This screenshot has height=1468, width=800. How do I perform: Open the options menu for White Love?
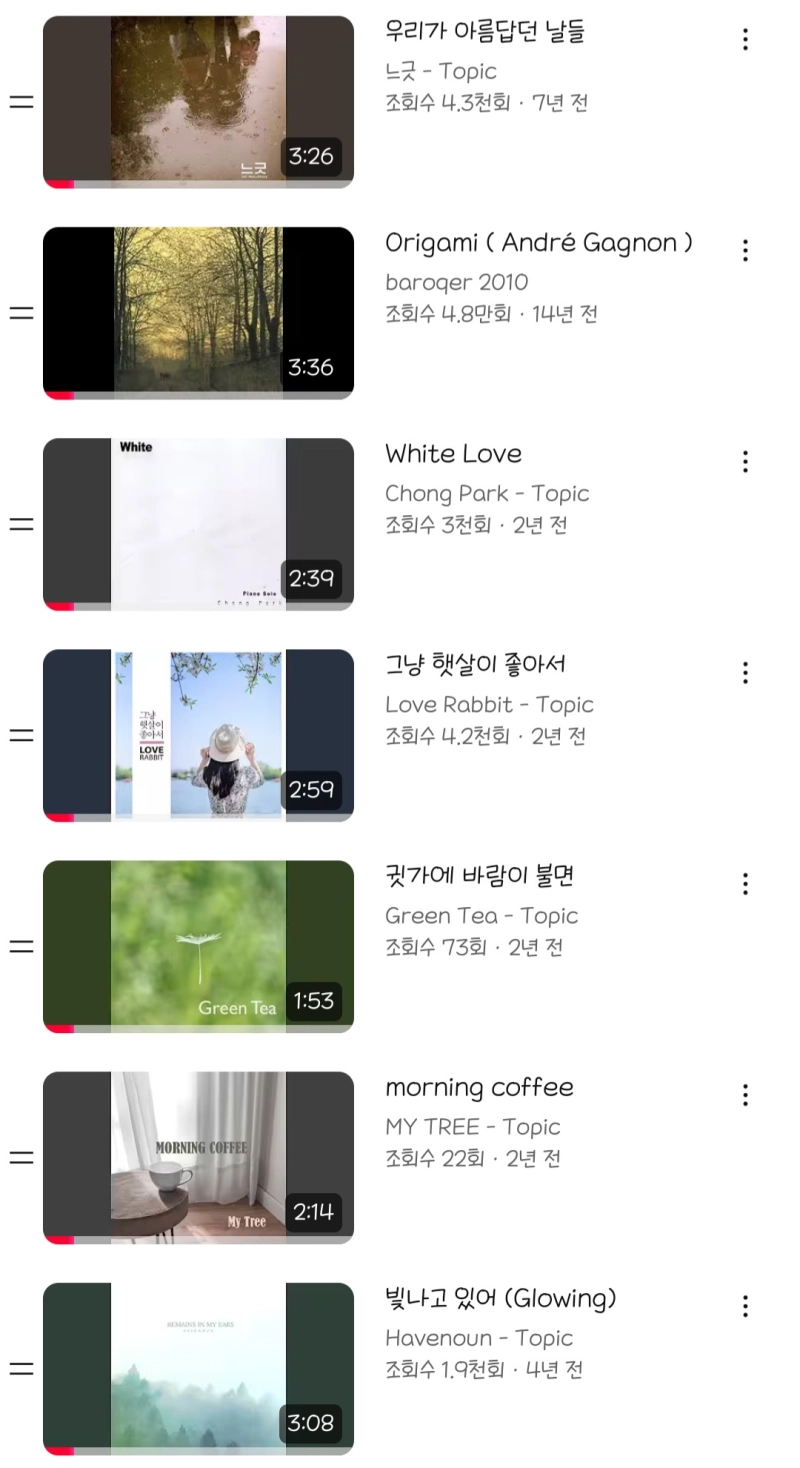(x=745, y=462)
